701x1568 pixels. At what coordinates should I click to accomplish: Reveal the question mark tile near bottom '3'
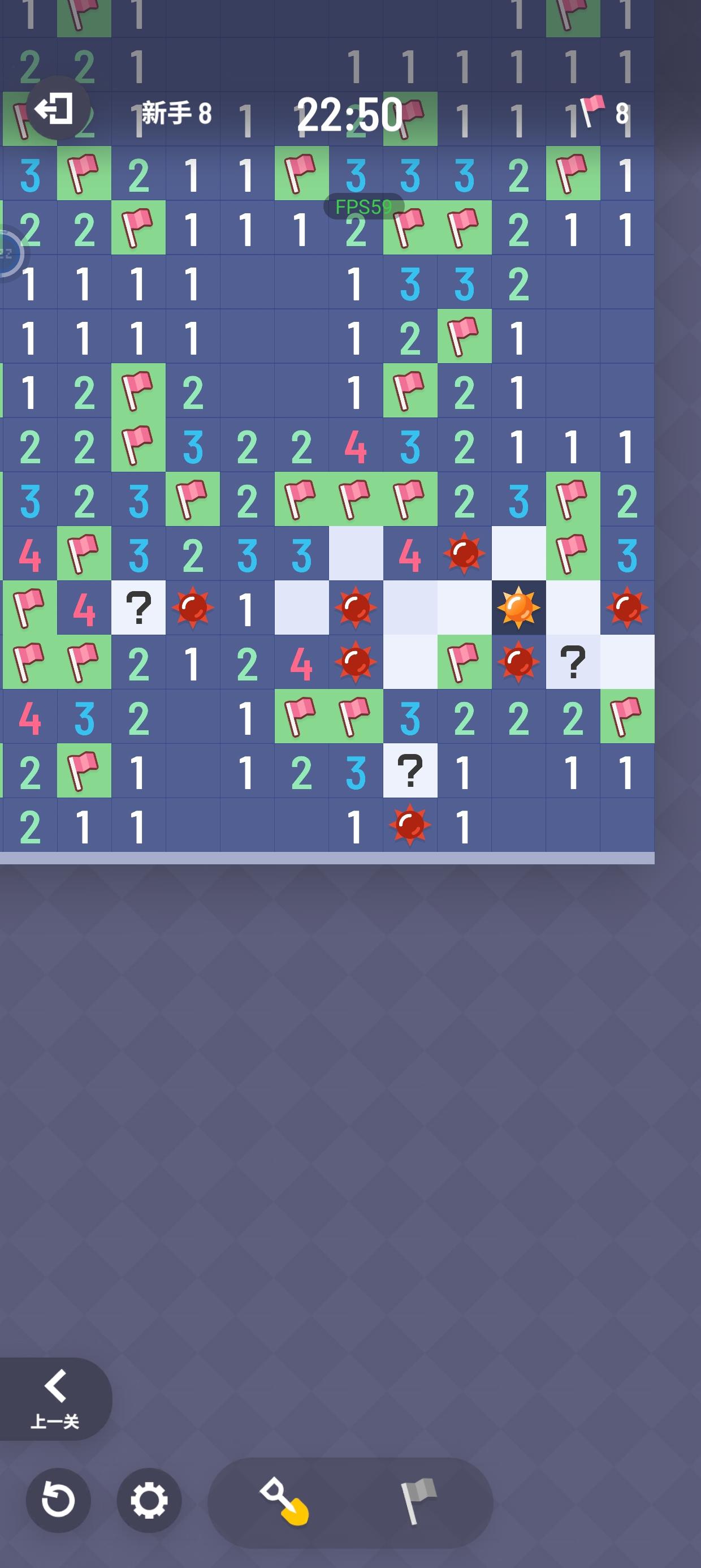pyautogui.click(x=411, y=770)
